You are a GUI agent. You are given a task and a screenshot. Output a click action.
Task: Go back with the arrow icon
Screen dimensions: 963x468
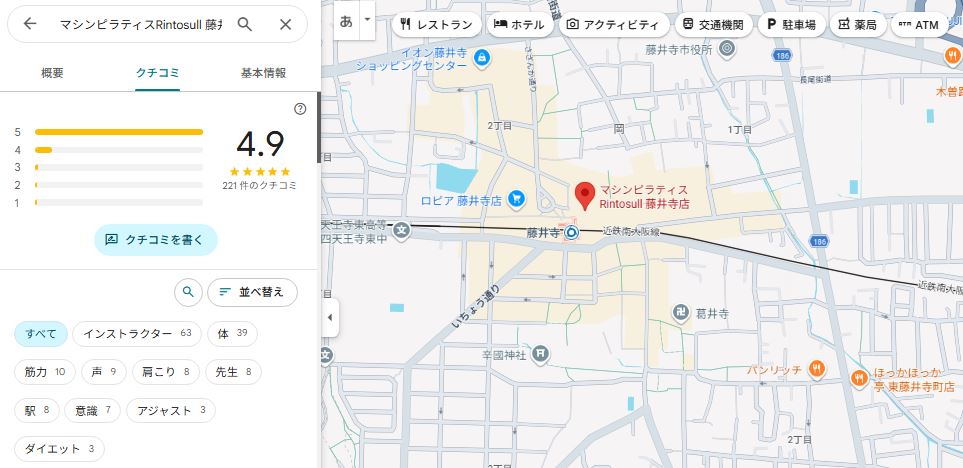coord(30,24)
